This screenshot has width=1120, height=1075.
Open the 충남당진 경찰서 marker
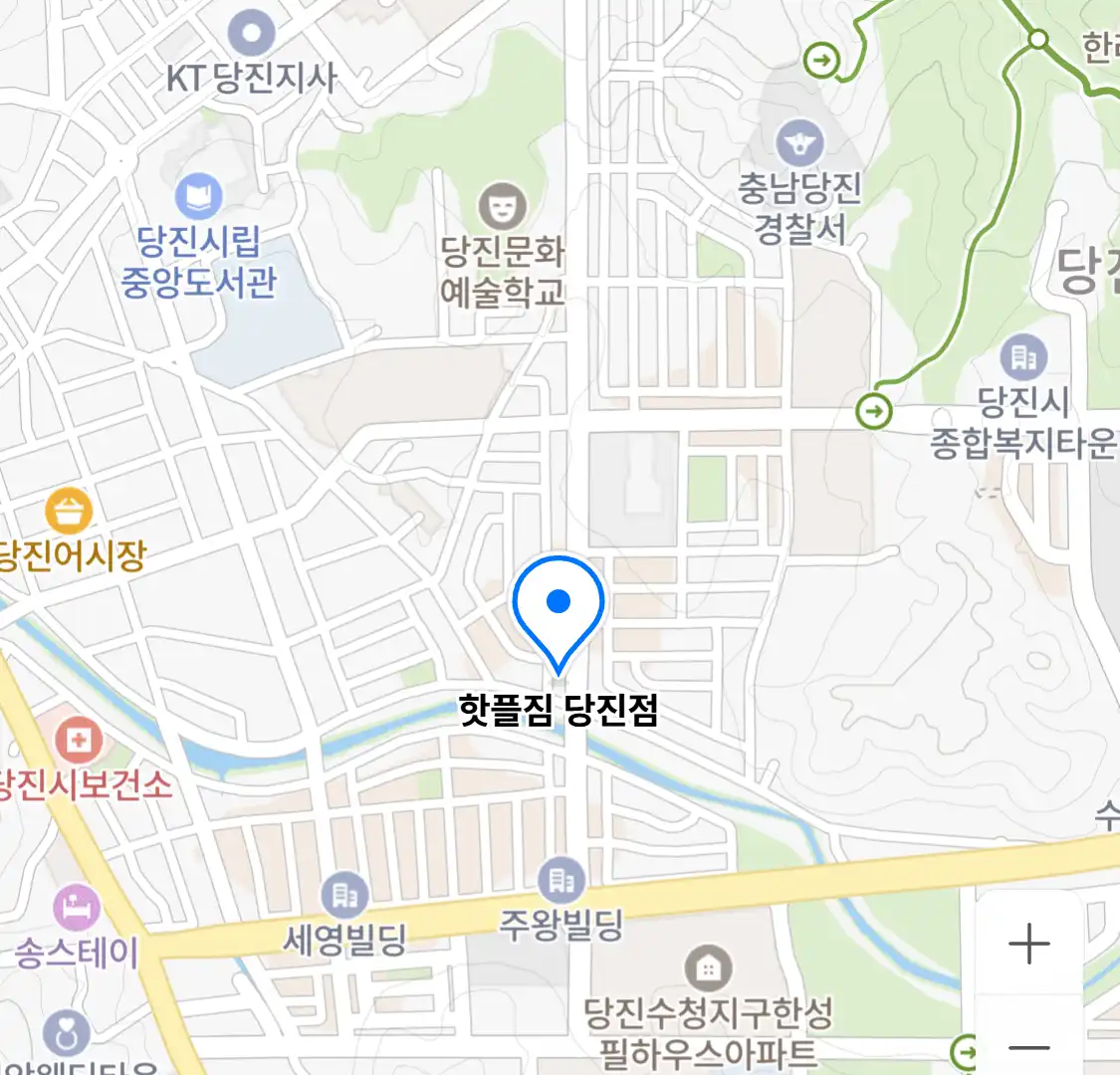click(x=800, y=143)
